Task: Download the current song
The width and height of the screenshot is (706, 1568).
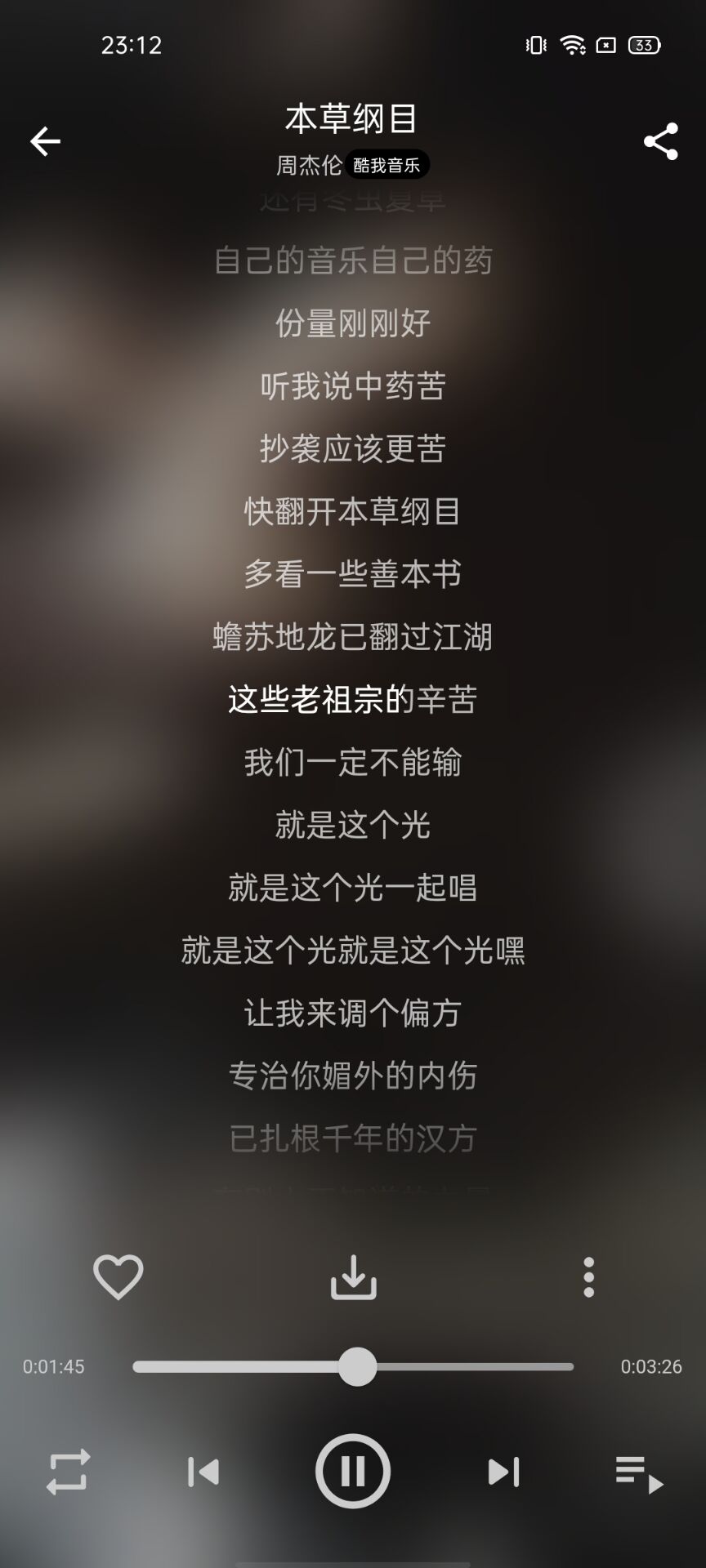Action: tap(353, 1276)
